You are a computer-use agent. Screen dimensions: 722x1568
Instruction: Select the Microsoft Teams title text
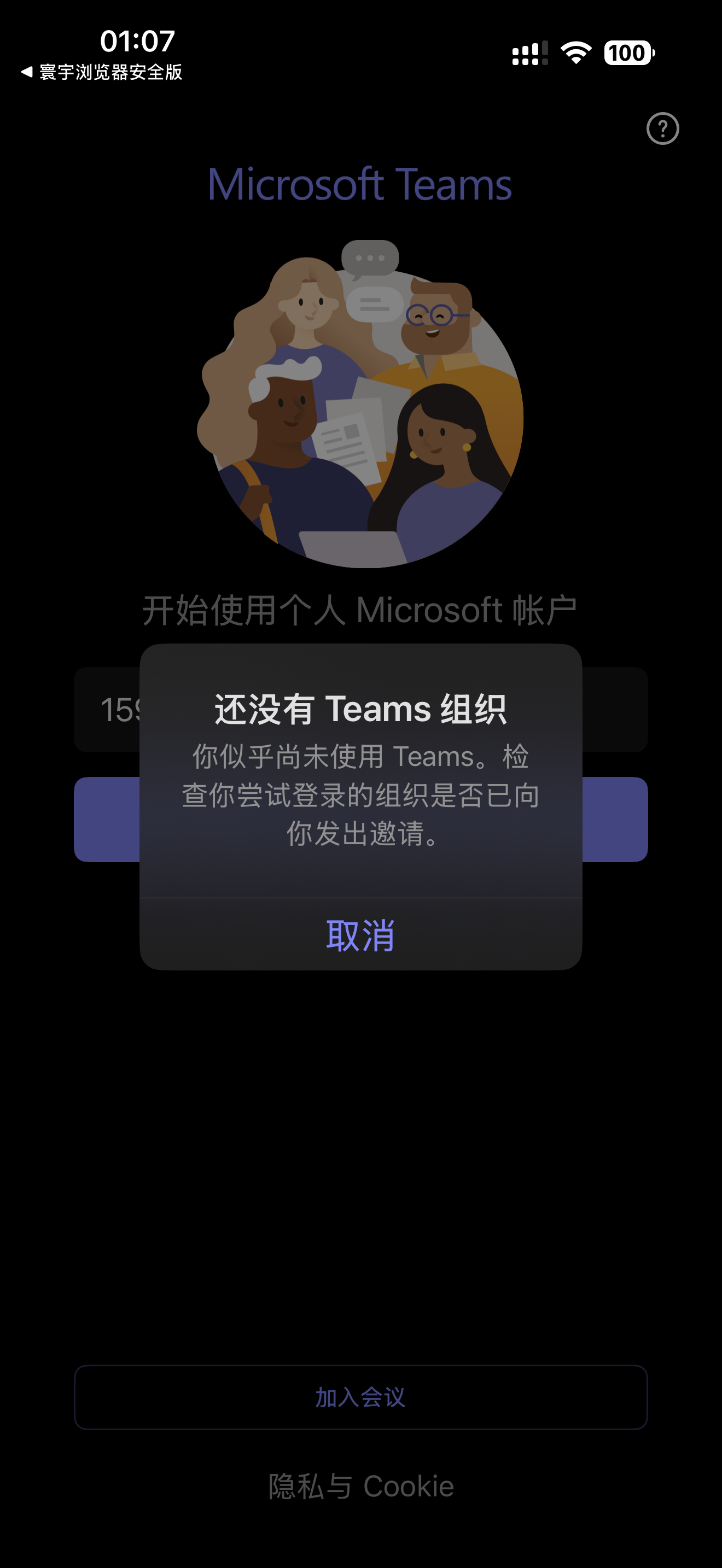coord(360,183)
